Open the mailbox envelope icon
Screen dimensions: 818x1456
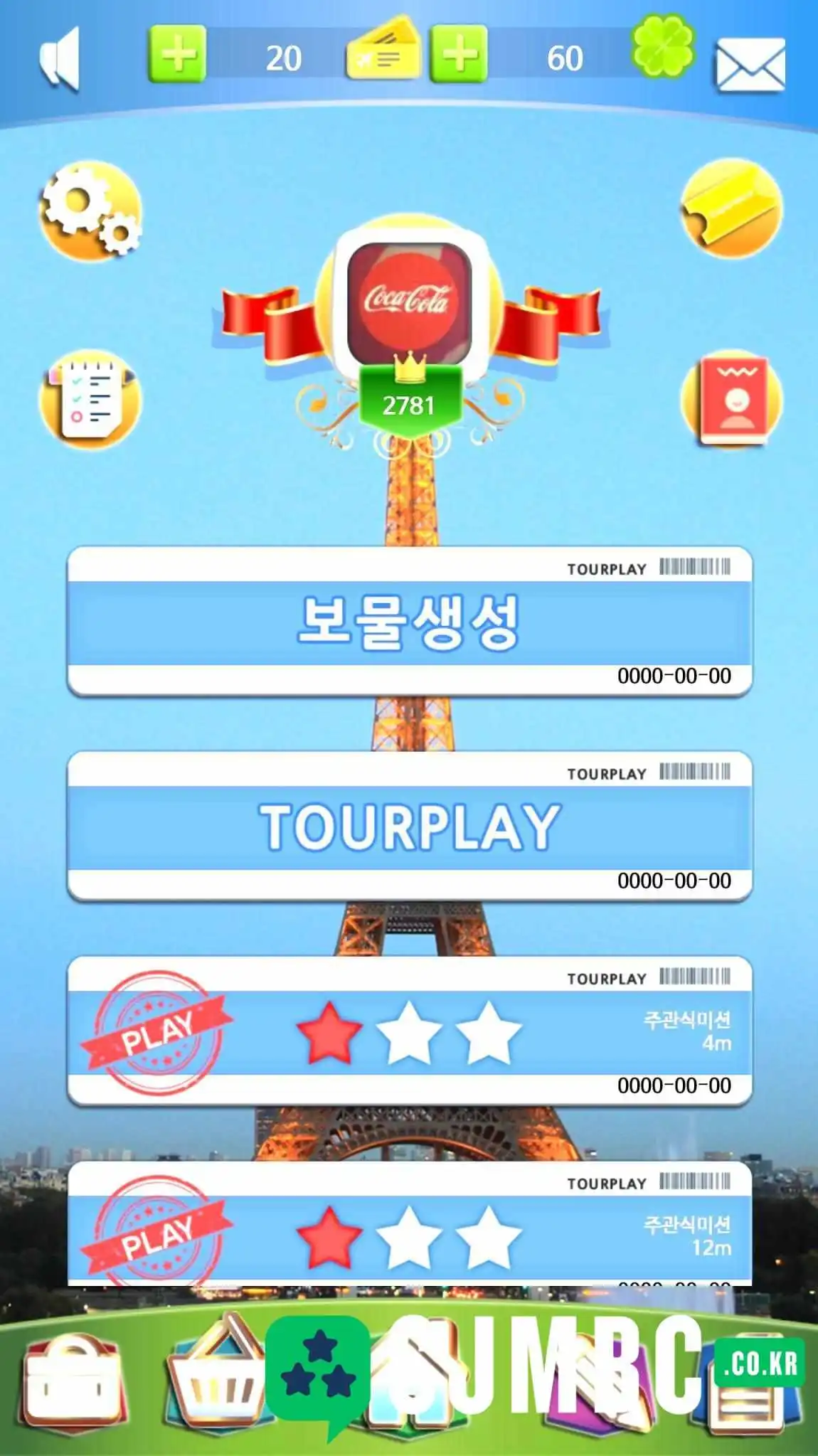point(750,65)
